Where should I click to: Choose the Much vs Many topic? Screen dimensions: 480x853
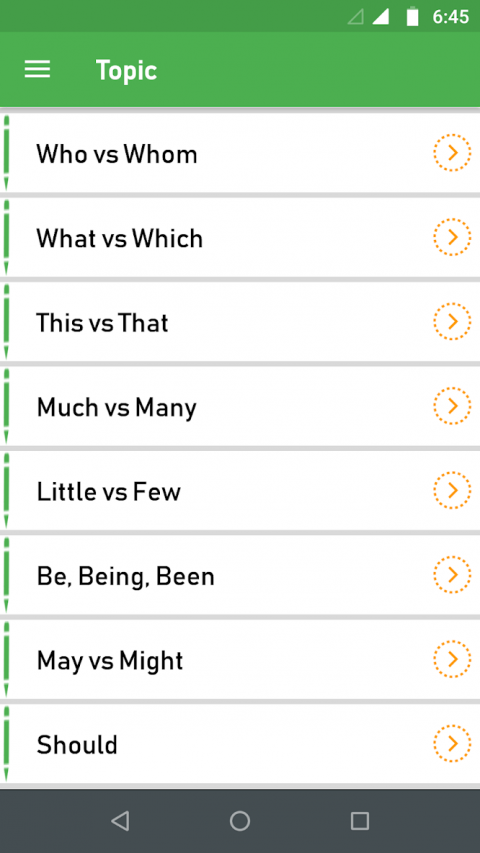pyautogui.click(x=240, y=406)
